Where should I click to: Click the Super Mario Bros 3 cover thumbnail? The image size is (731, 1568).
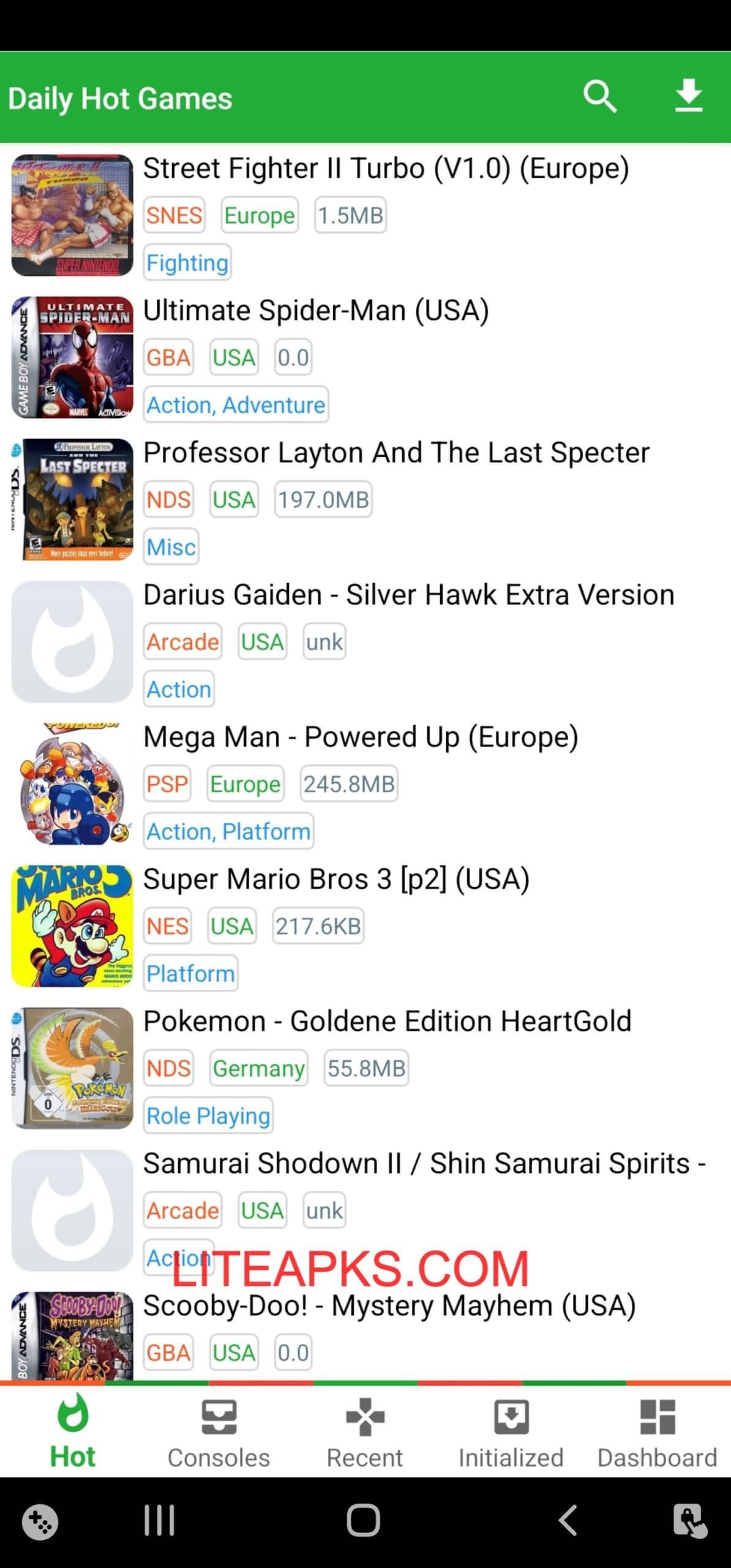click(72, 925)
